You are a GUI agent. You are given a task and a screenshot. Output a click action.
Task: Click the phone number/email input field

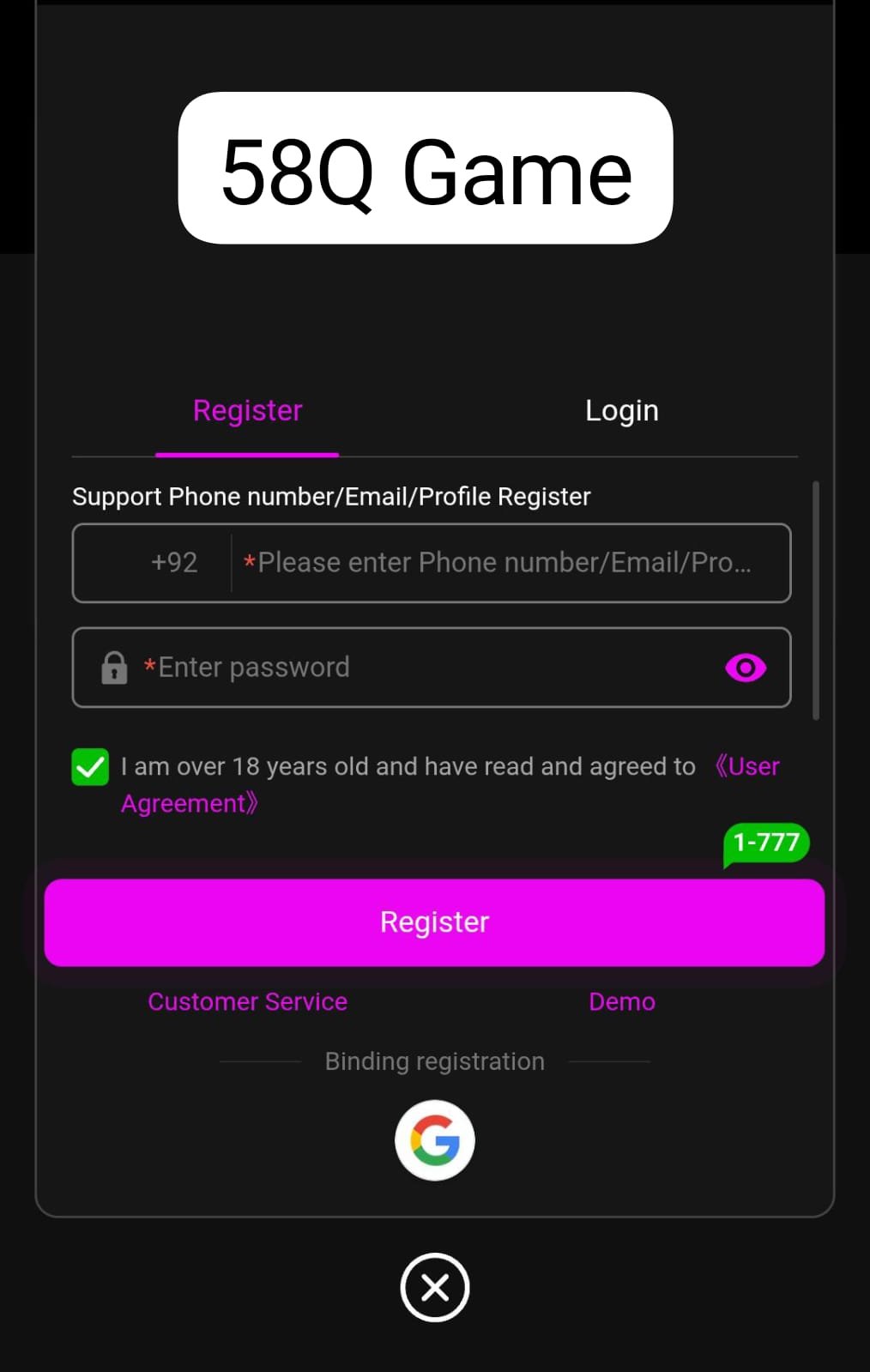coord(511,563)
